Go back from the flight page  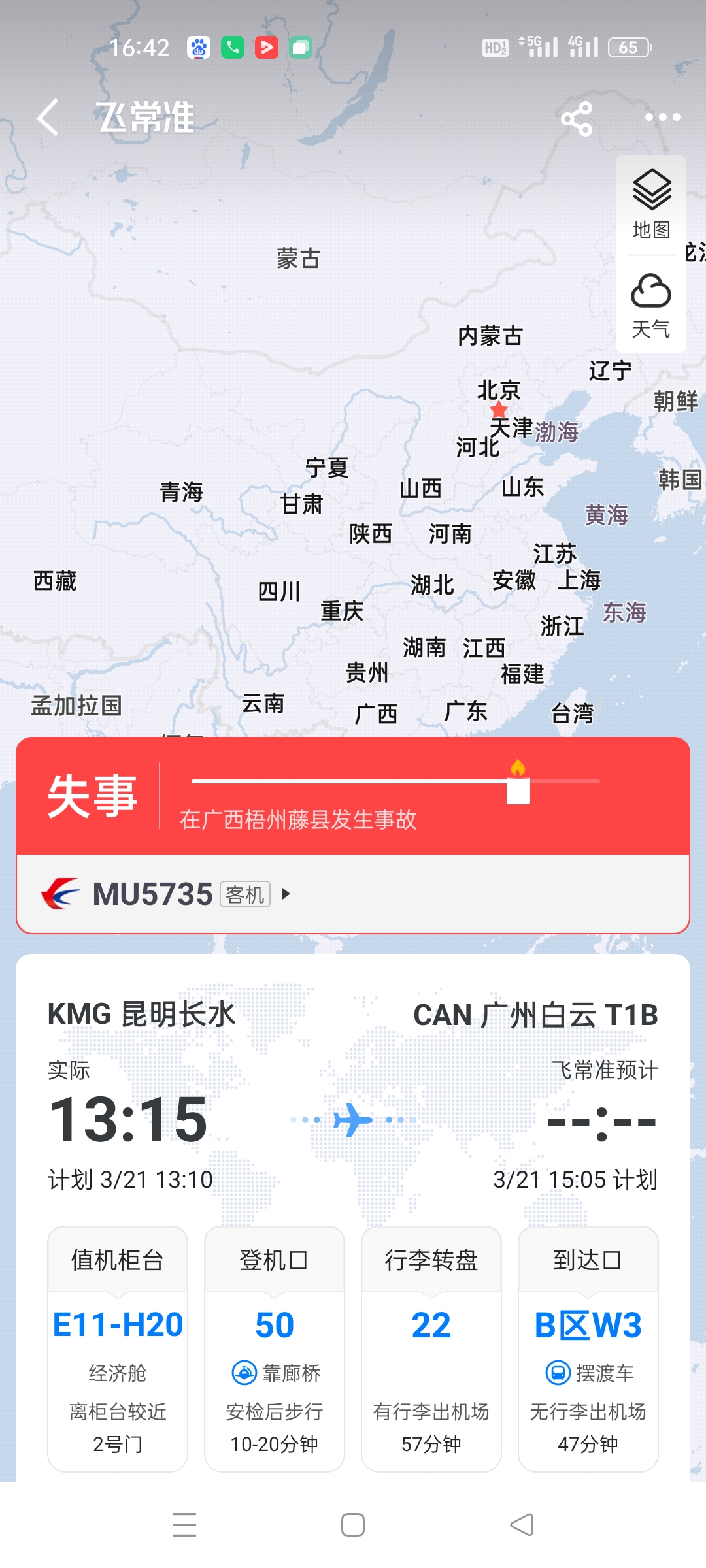48,118
